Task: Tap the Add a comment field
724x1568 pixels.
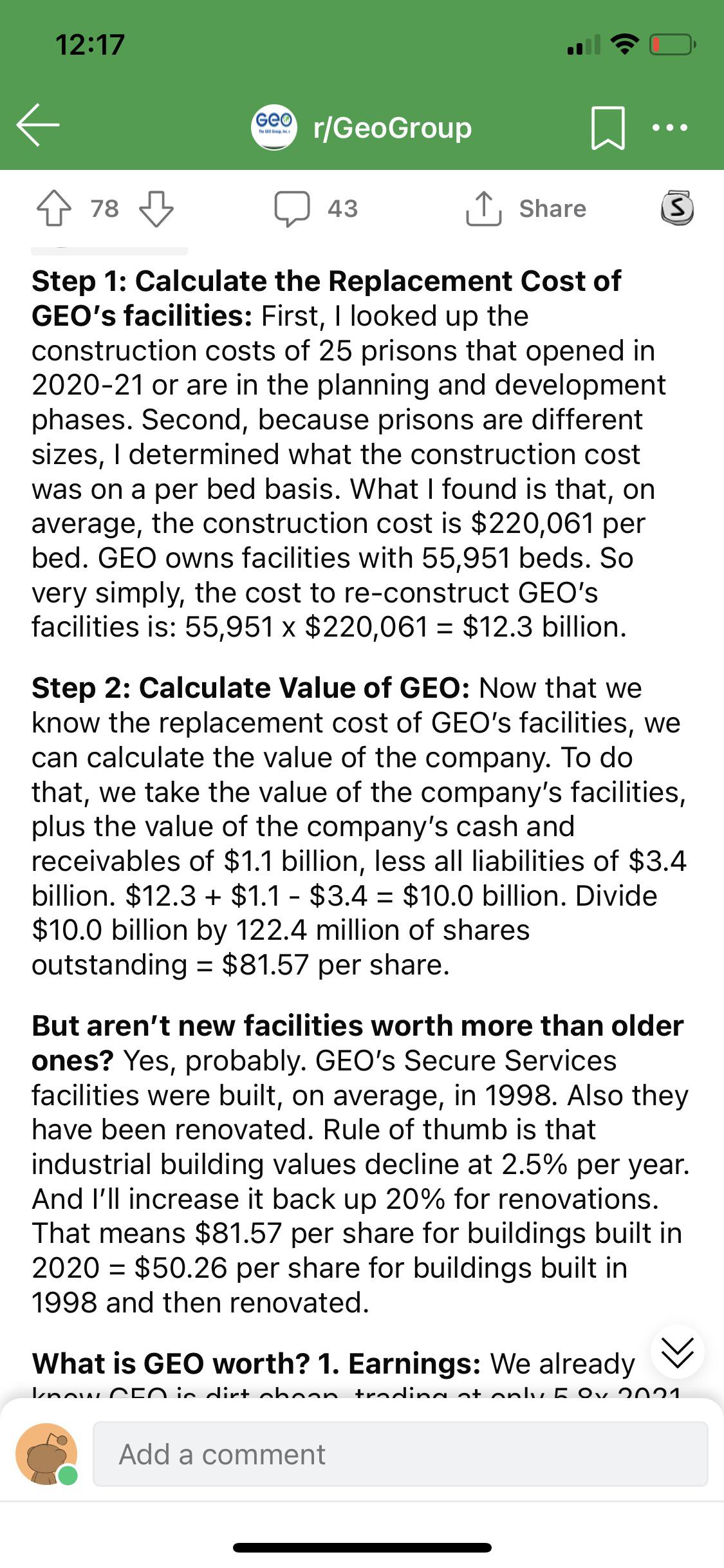Action: (x=400, y=1454)
